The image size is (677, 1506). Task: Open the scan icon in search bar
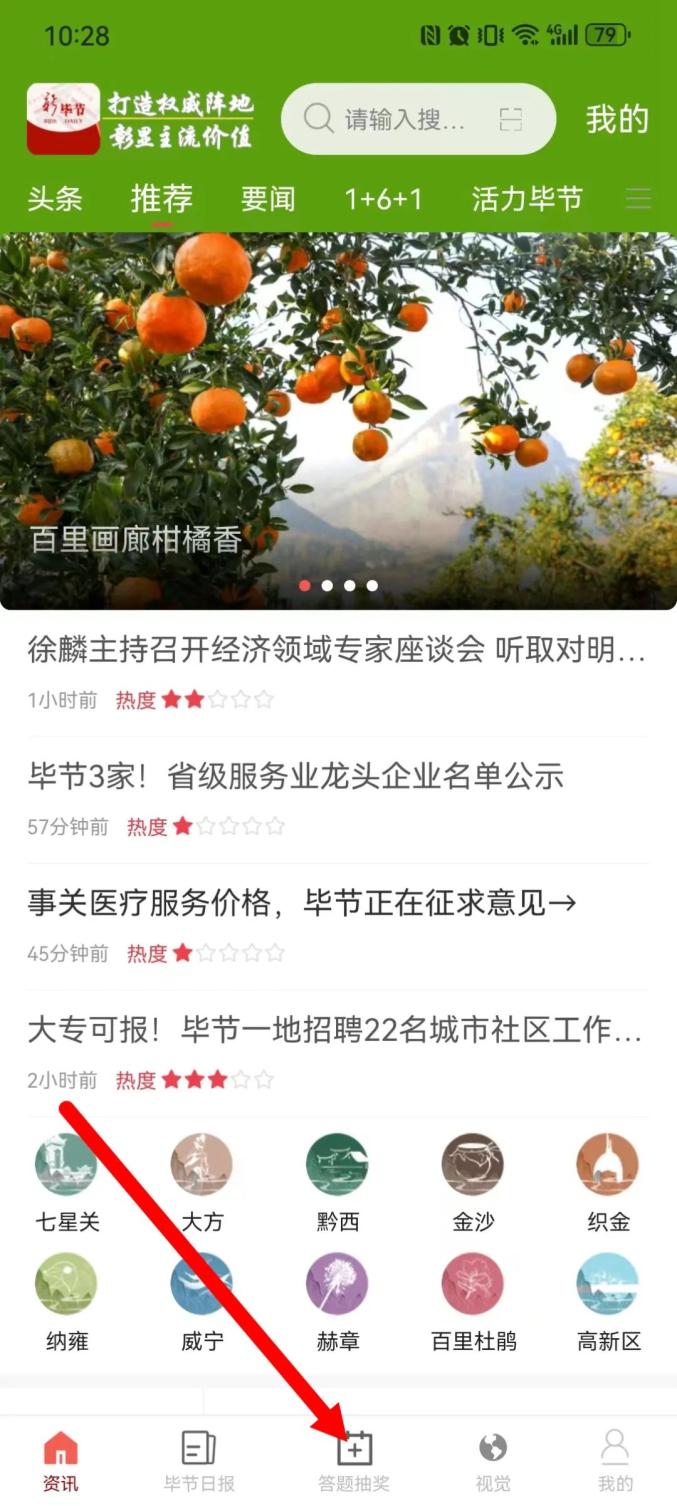(511, 120)
